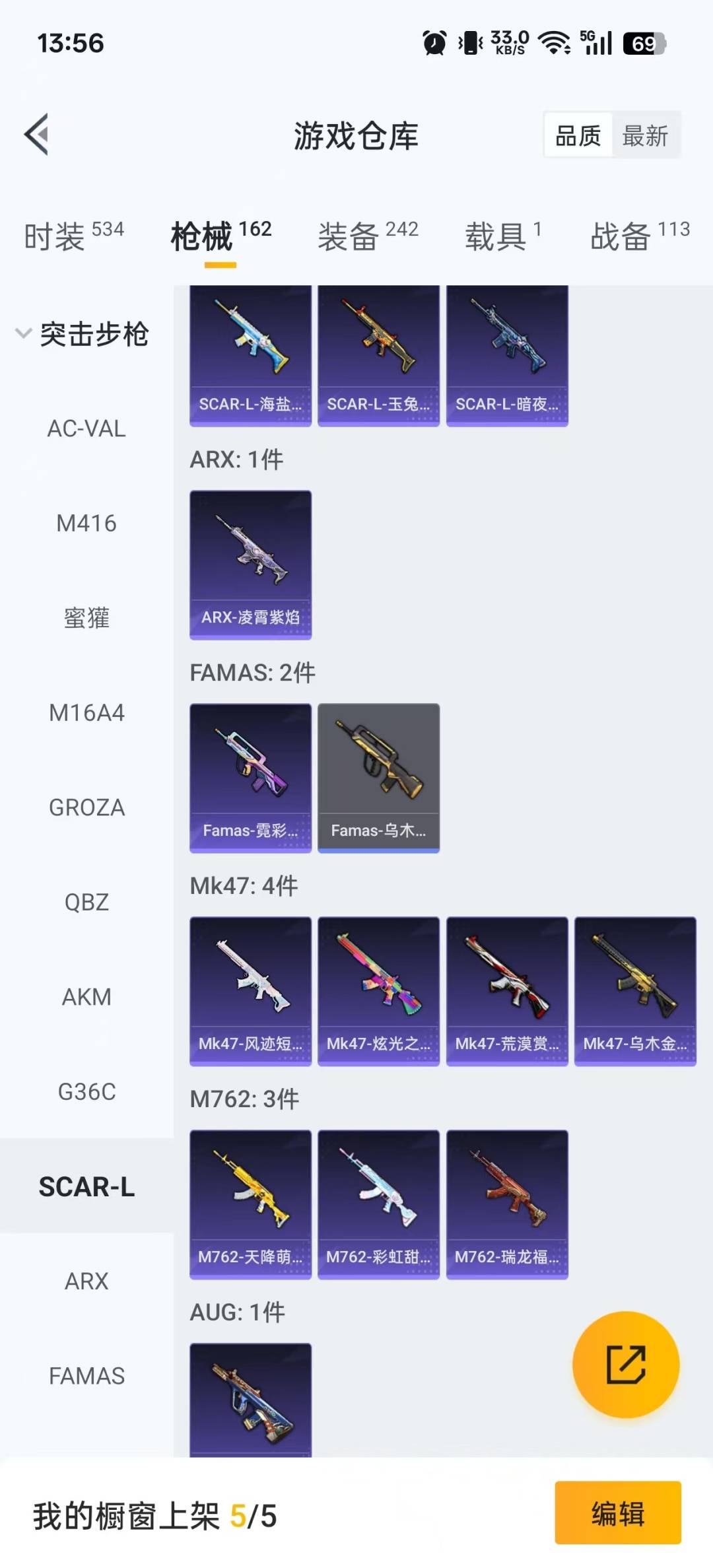Viewport: 713px width, 1568px height.
Task: Open the SCAR-L-玉兔 skin card
Action: tap(378, 357)
